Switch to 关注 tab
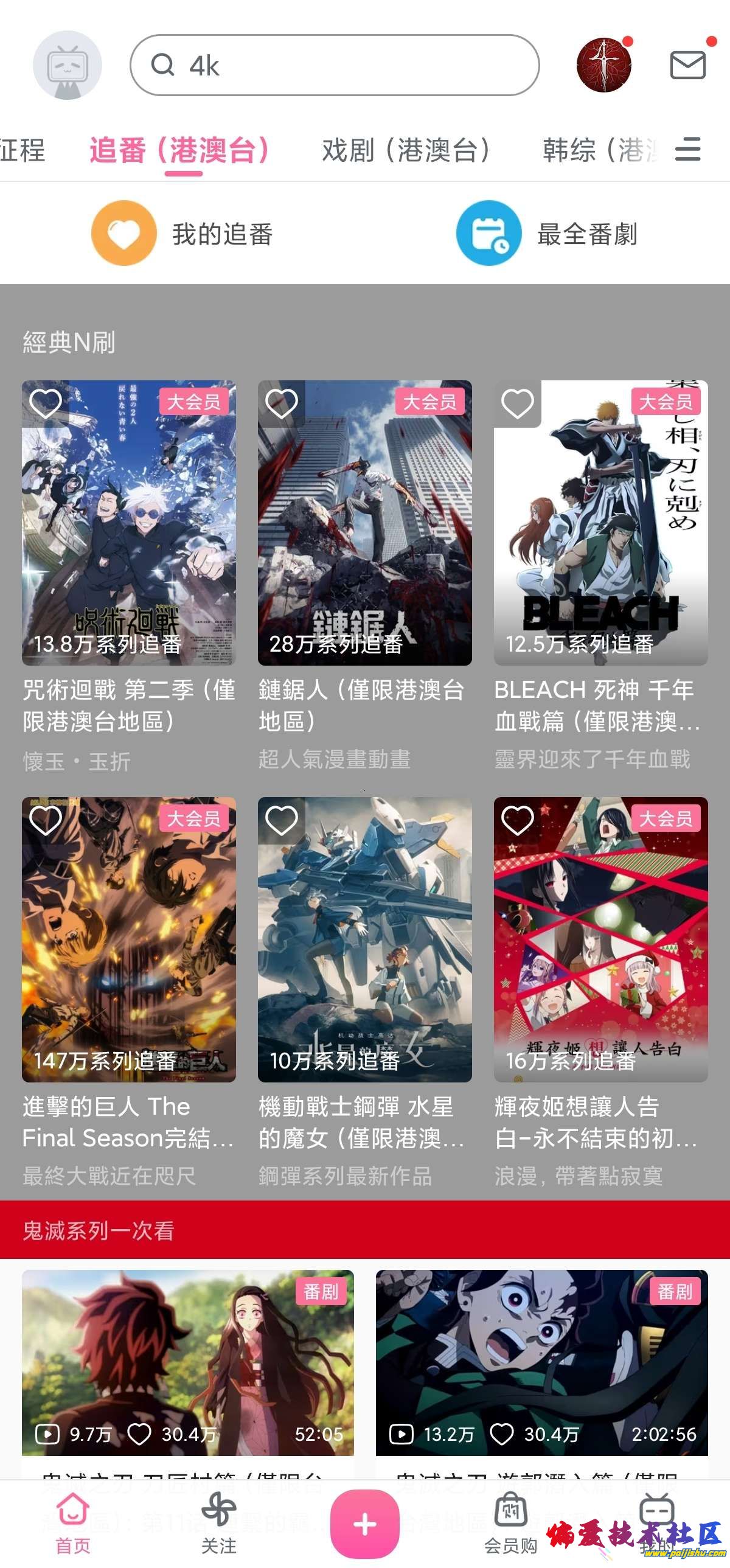 pos(218,1522)
